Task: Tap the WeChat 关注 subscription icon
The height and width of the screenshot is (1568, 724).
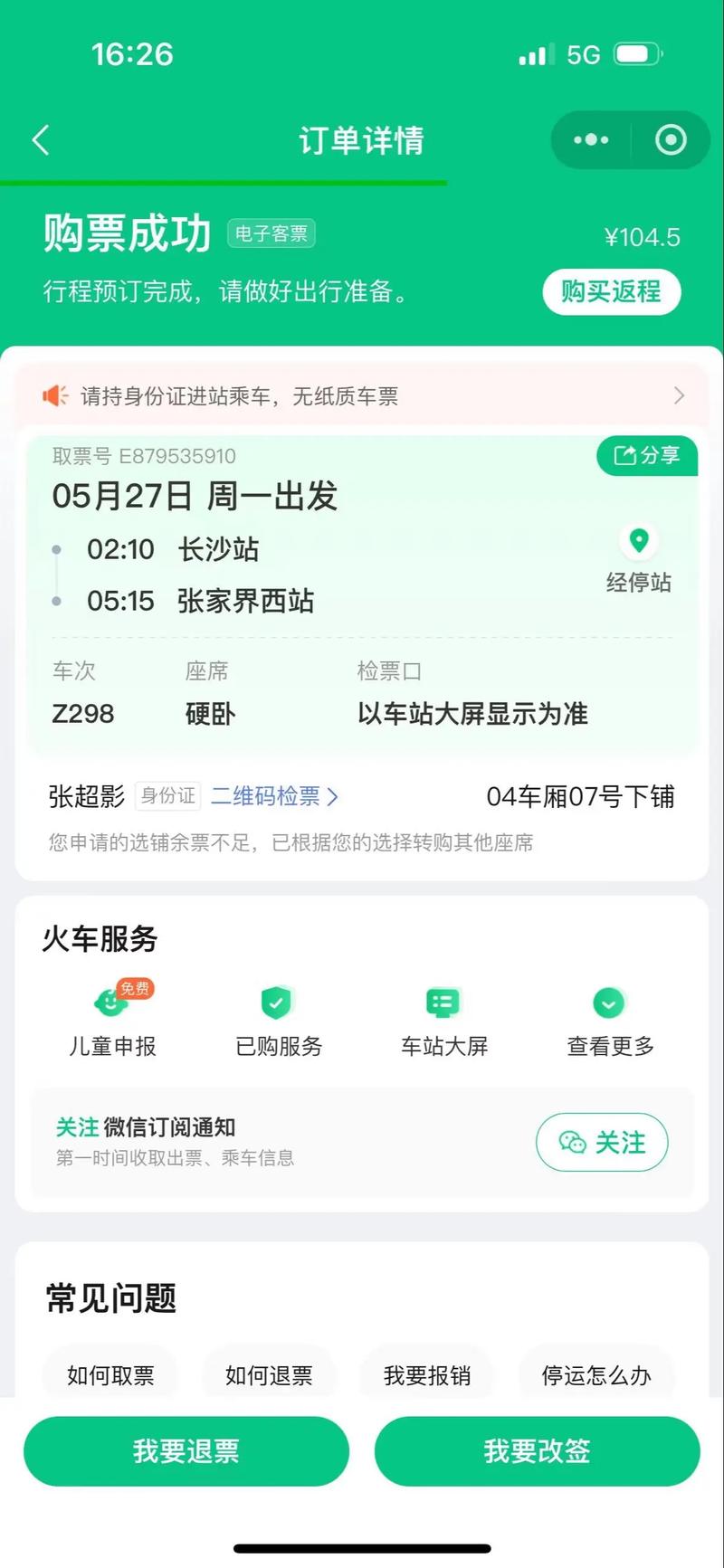Action: point(602,1143)
